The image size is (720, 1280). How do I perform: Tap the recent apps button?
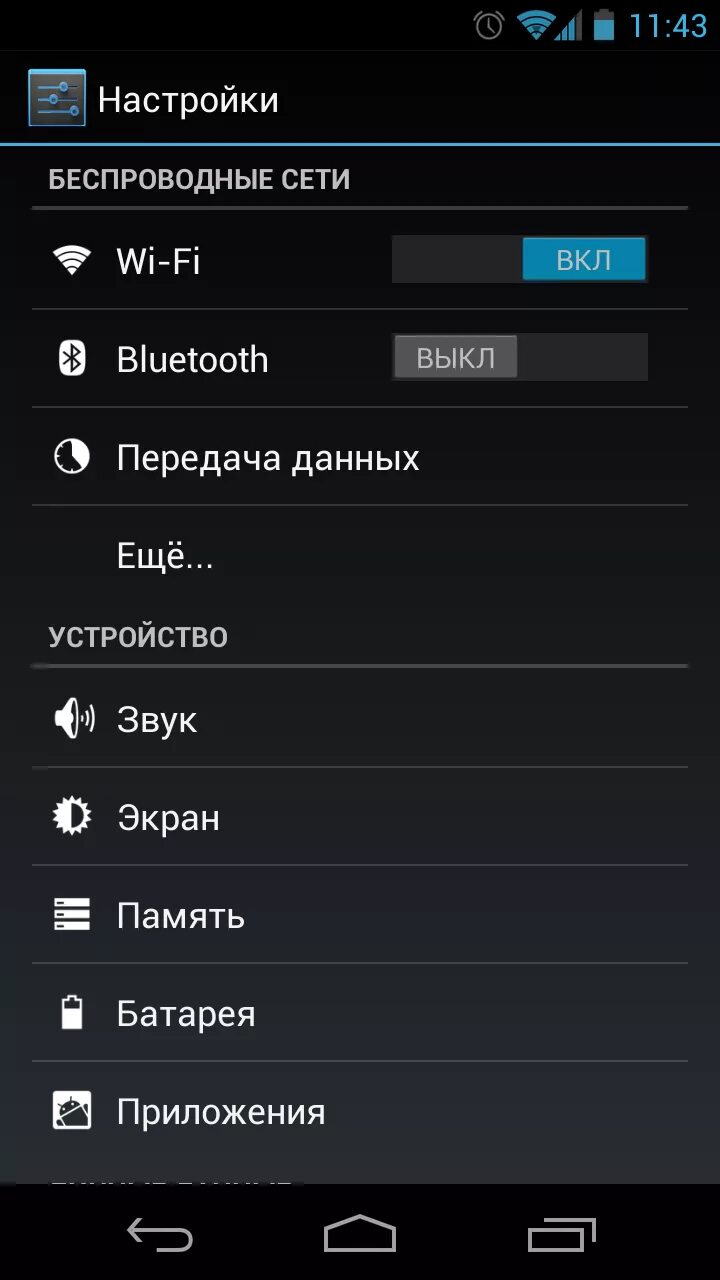point(561,1234)
